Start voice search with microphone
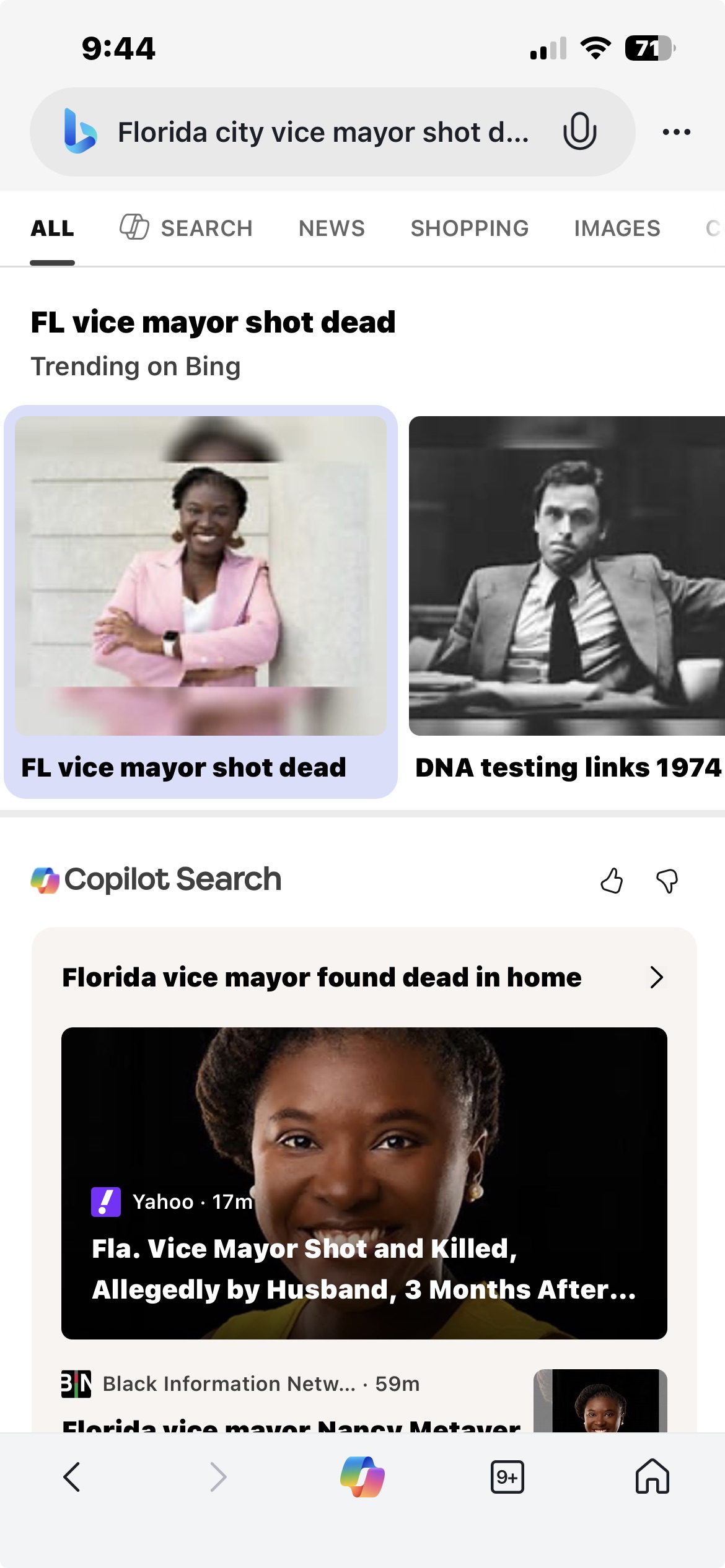The height and width of the screenshot is (1568, 725). click(579, 131)
